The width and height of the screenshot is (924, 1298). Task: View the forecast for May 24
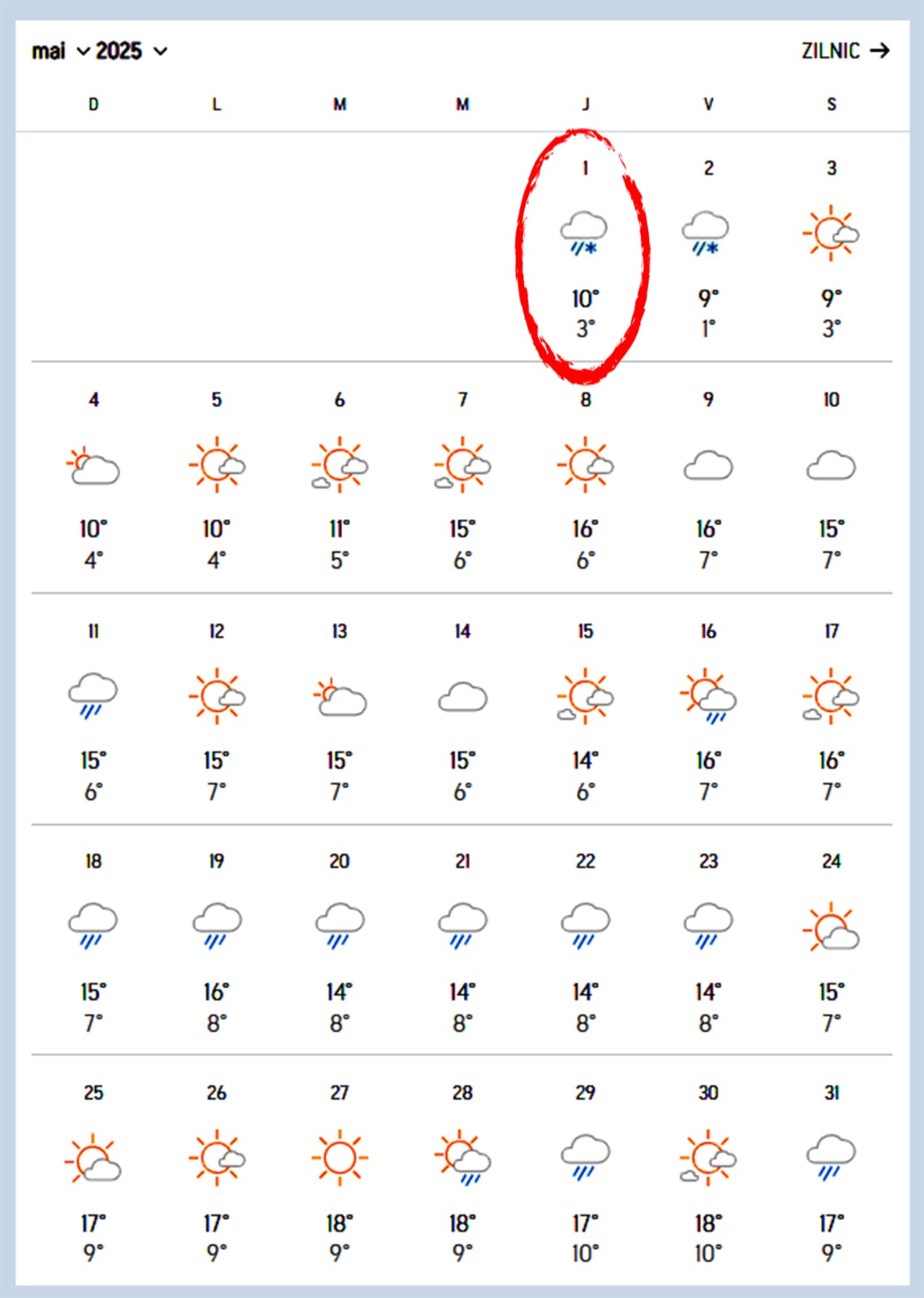pos(831,941)
